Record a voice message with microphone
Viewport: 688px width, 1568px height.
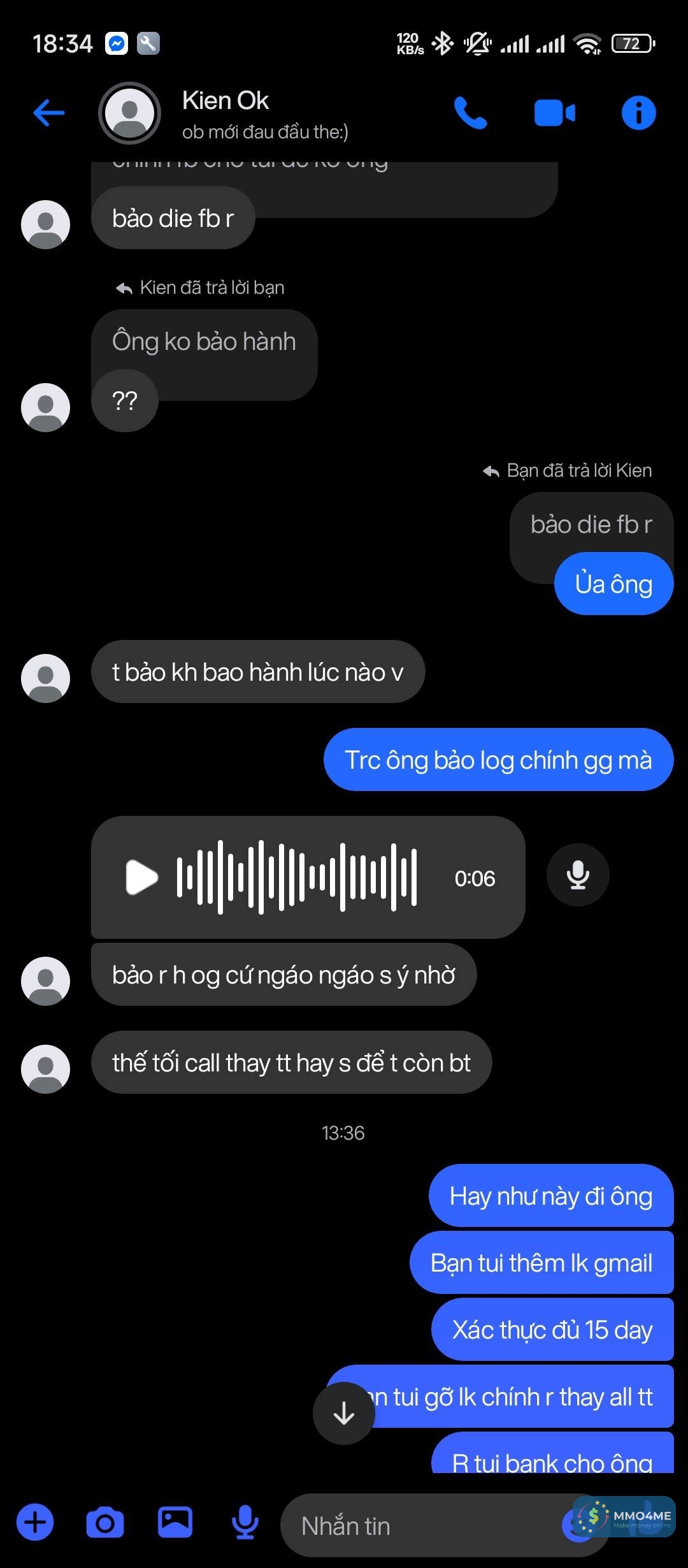245,1523
